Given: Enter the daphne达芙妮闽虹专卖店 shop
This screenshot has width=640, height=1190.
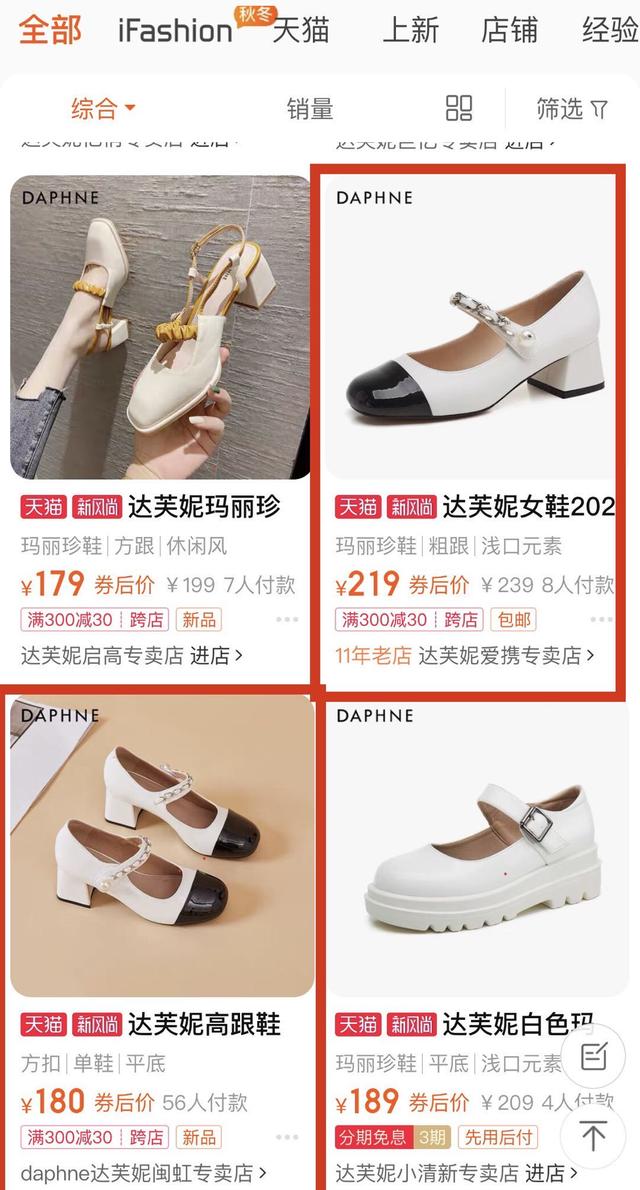Looking at the screenshot, I should coord(143,1173).
